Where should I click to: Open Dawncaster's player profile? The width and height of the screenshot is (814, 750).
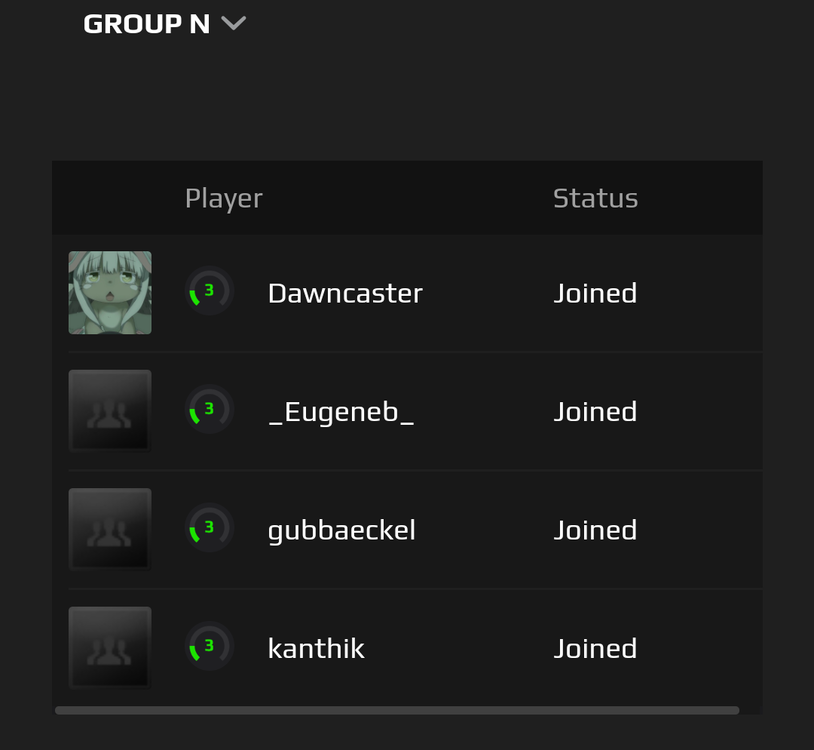click(345, 293)
